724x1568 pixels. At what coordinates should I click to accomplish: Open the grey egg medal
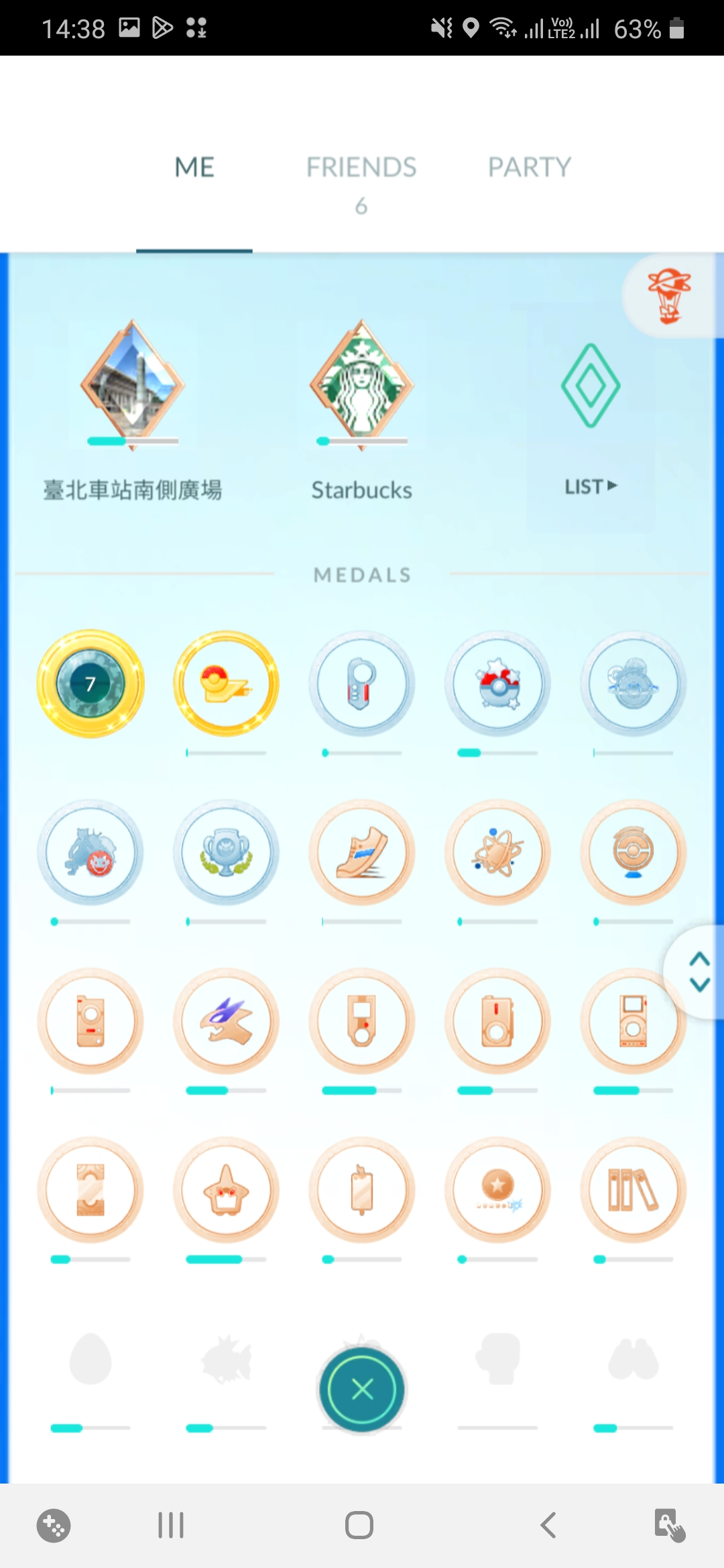[x=90, y=1359]
